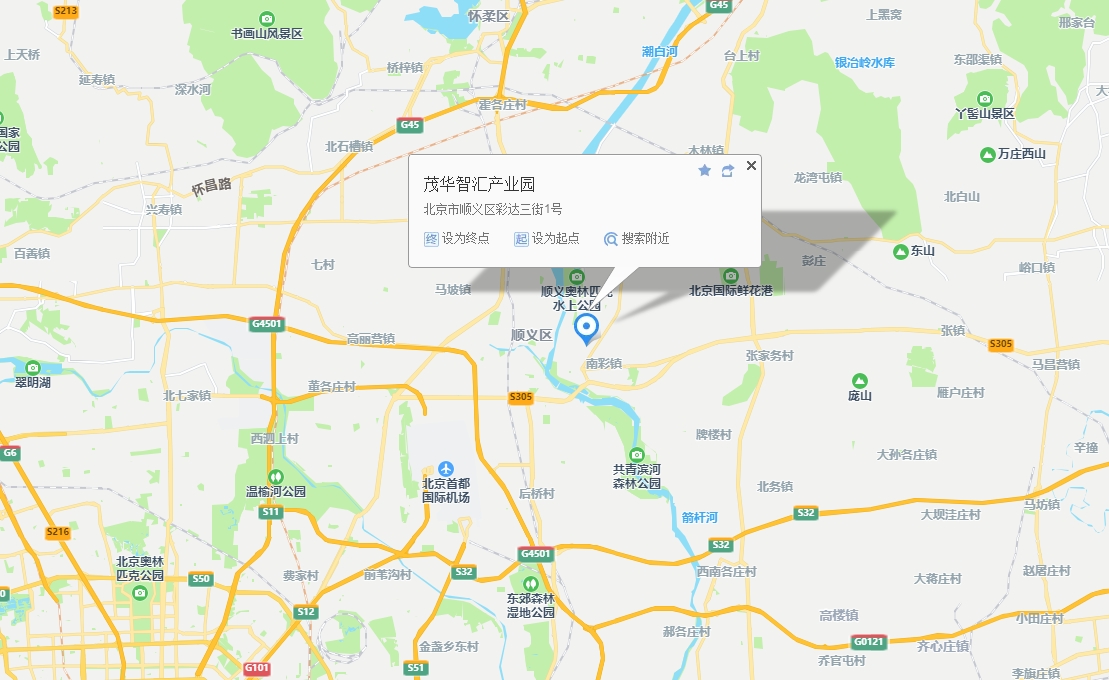Close the location info popup
This screenshot has width=1109, height=680.
coord(752,166)
